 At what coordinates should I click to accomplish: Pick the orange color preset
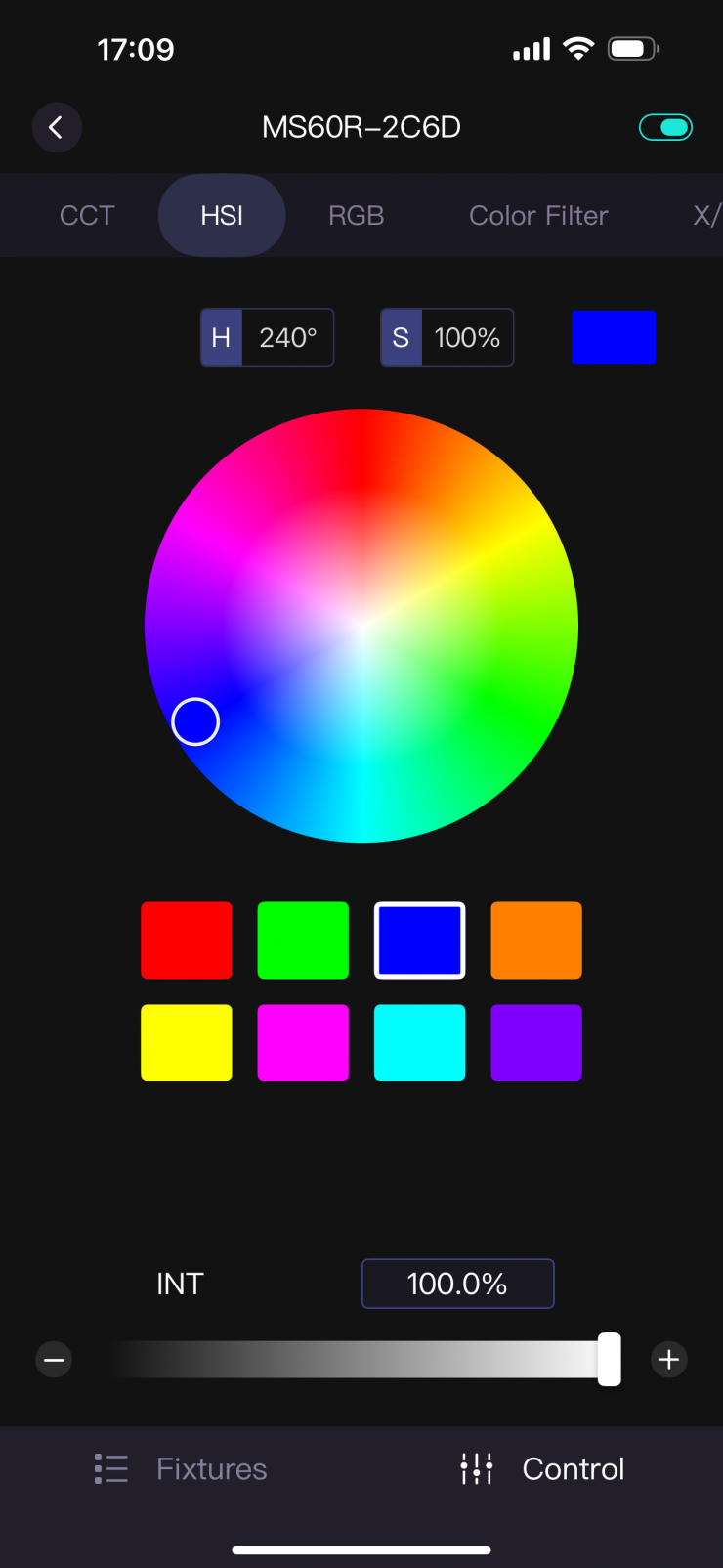tap(536, 940)
